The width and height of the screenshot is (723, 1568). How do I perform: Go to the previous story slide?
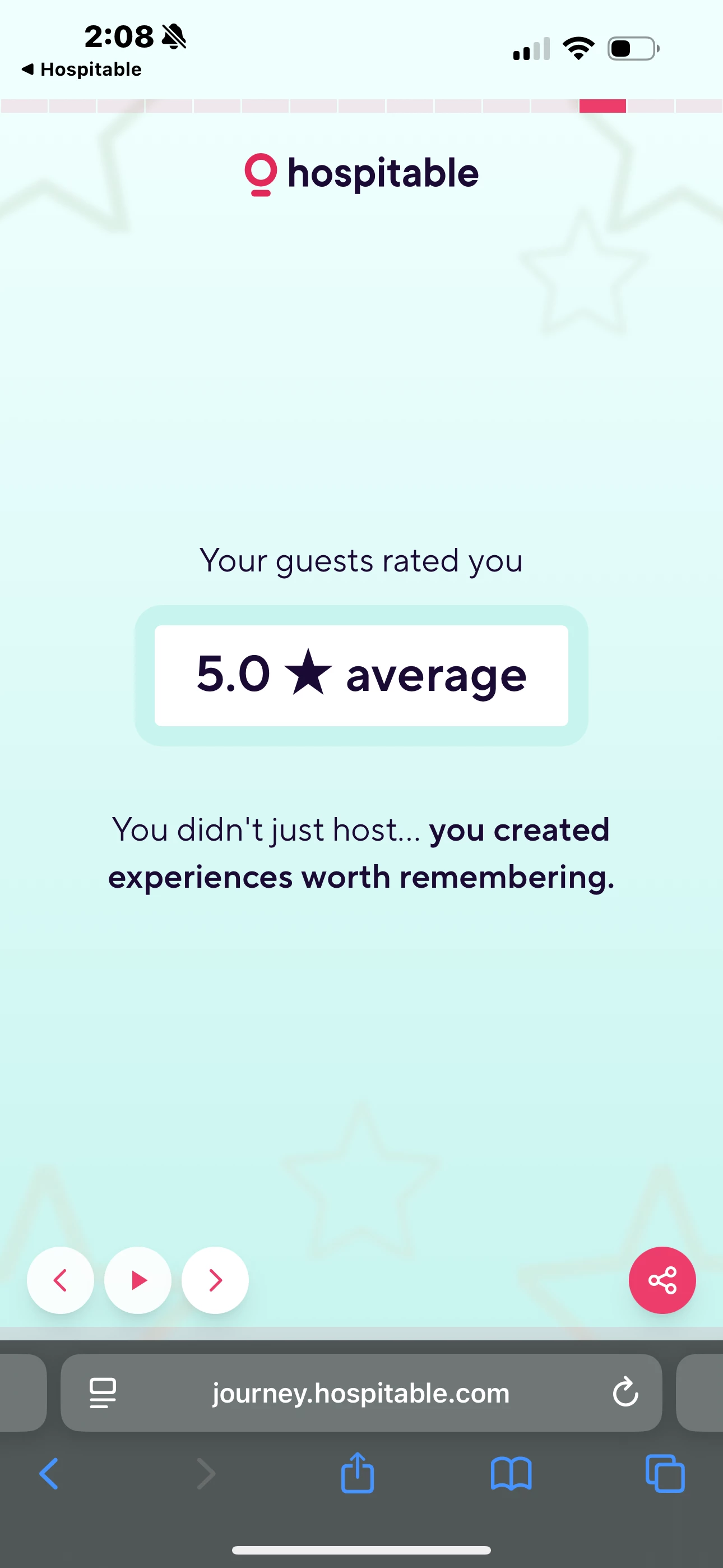coord(61,1280)
